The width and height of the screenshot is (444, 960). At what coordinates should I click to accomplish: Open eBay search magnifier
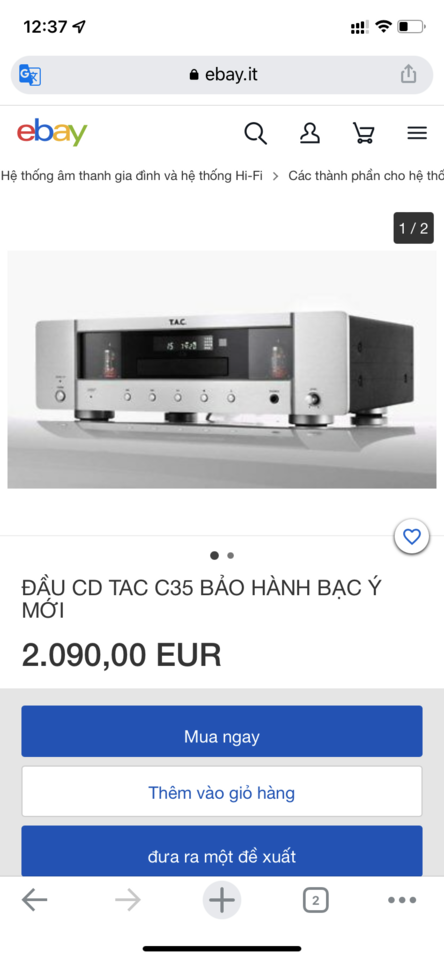coord(255,132)
